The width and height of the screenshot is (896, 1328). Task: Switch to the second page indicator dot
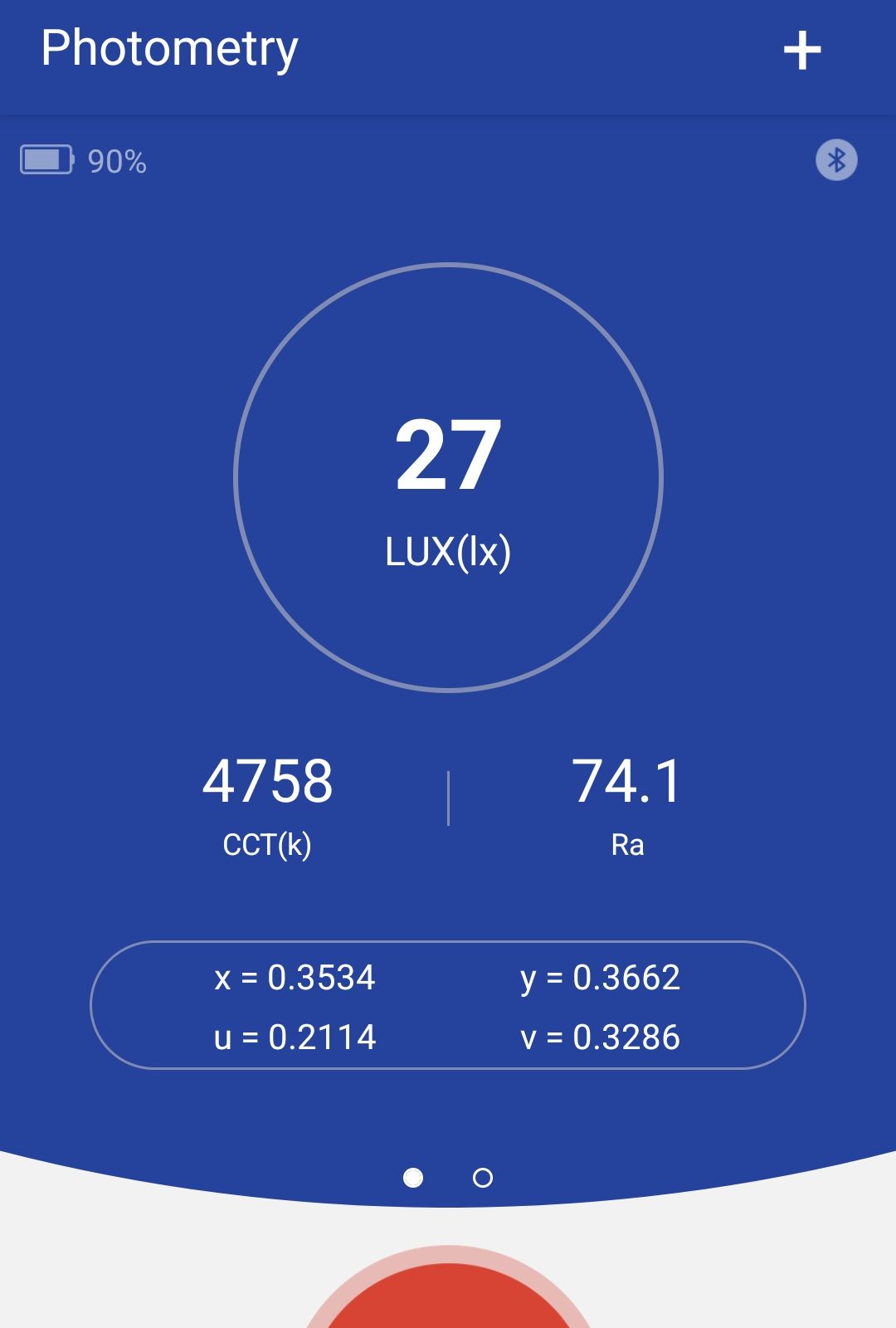[x=482, y=1177]
